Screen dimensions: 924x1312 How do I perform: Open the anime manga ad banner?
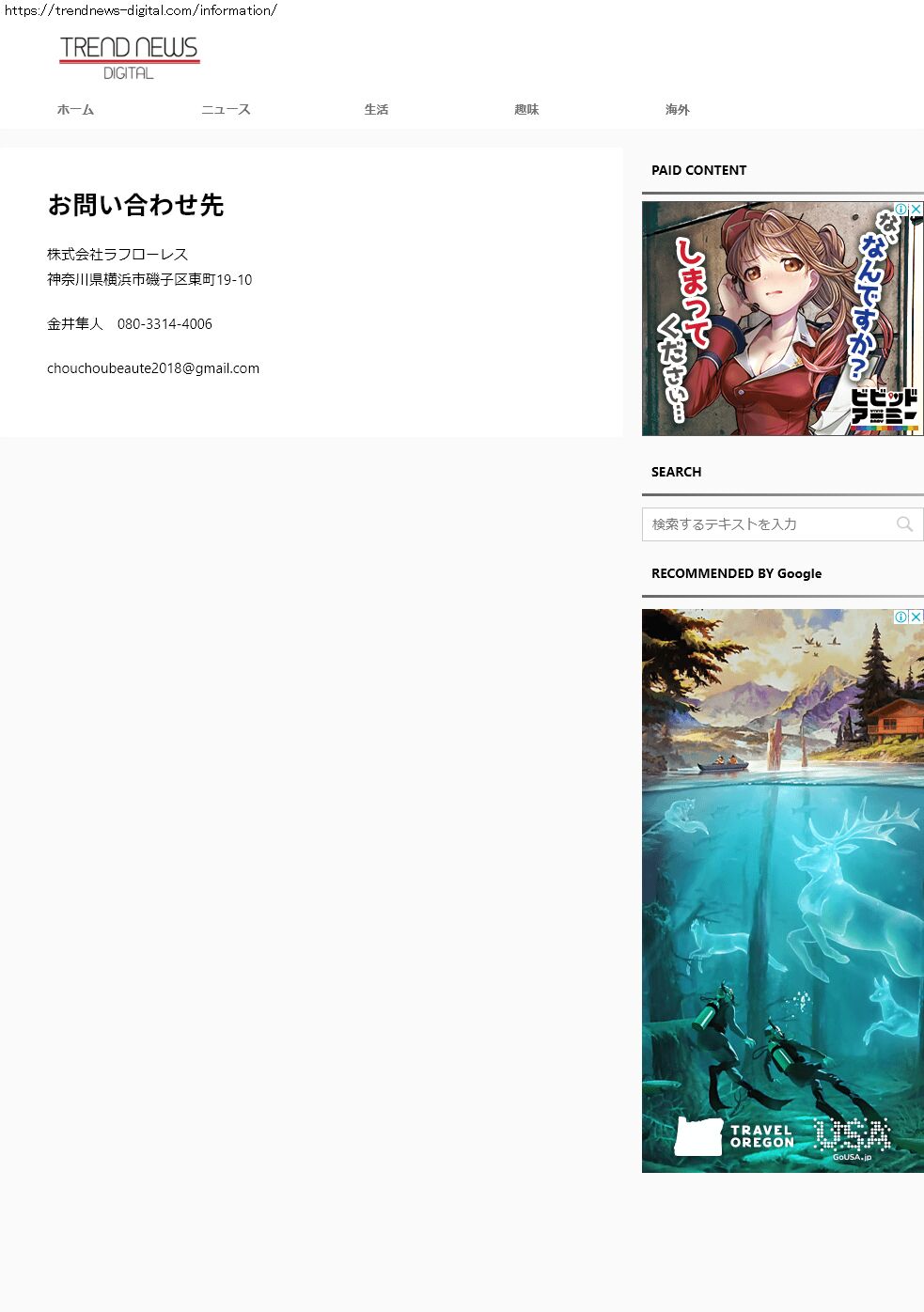tap(782, 319)
